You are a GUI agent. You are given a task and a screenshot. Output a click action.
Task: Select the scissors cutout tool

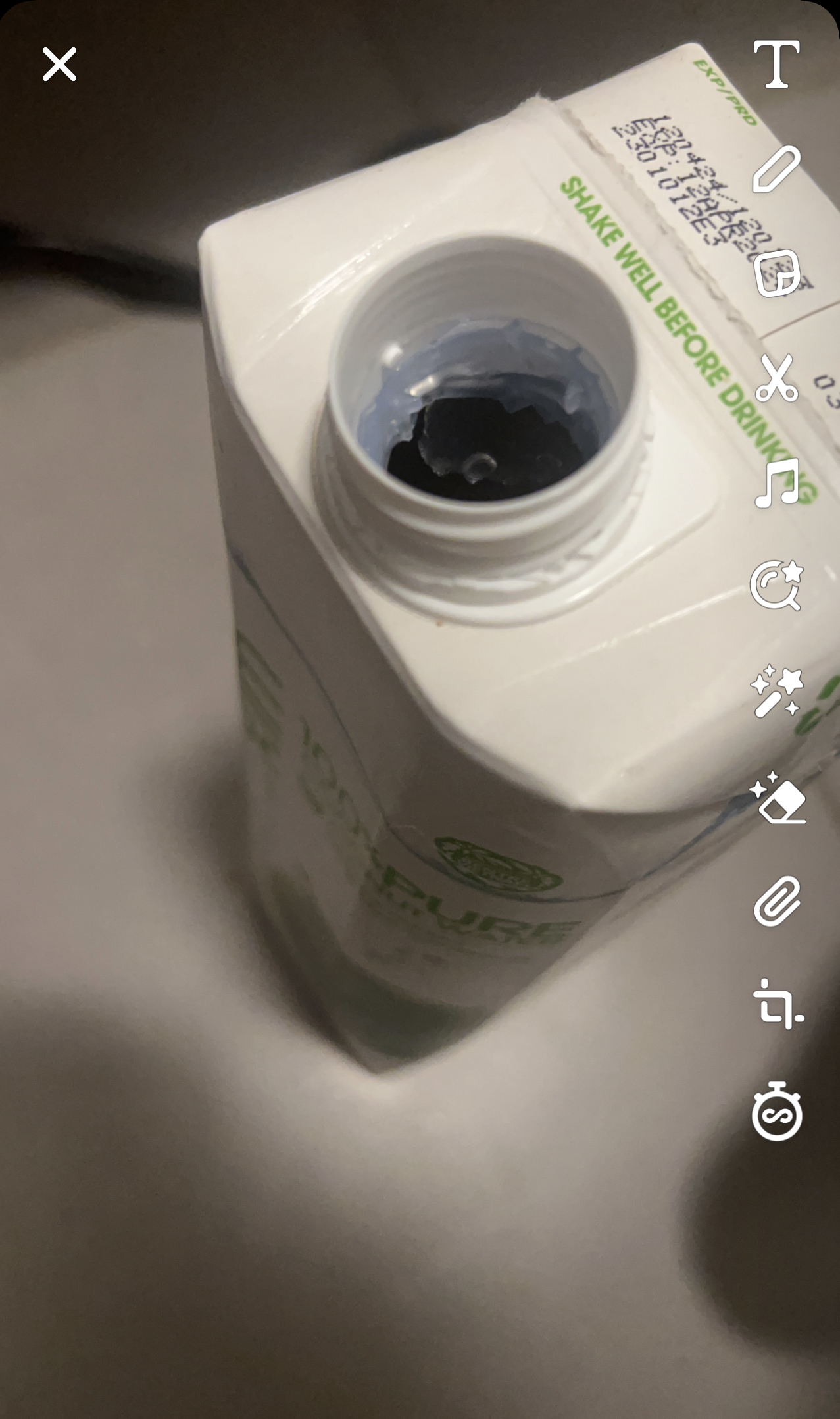click(x=777, y=377)
